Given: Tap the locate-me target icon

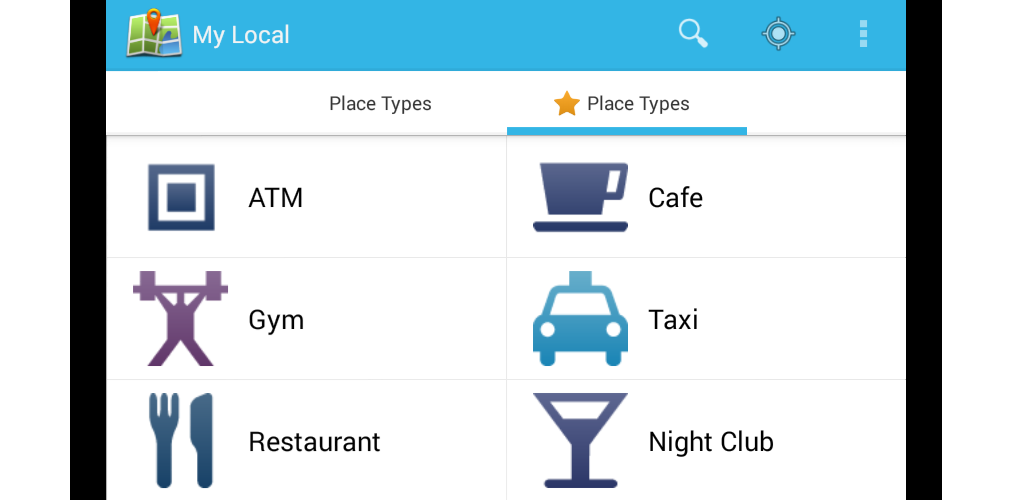Looking at the screenshot, I should [778, 34].
